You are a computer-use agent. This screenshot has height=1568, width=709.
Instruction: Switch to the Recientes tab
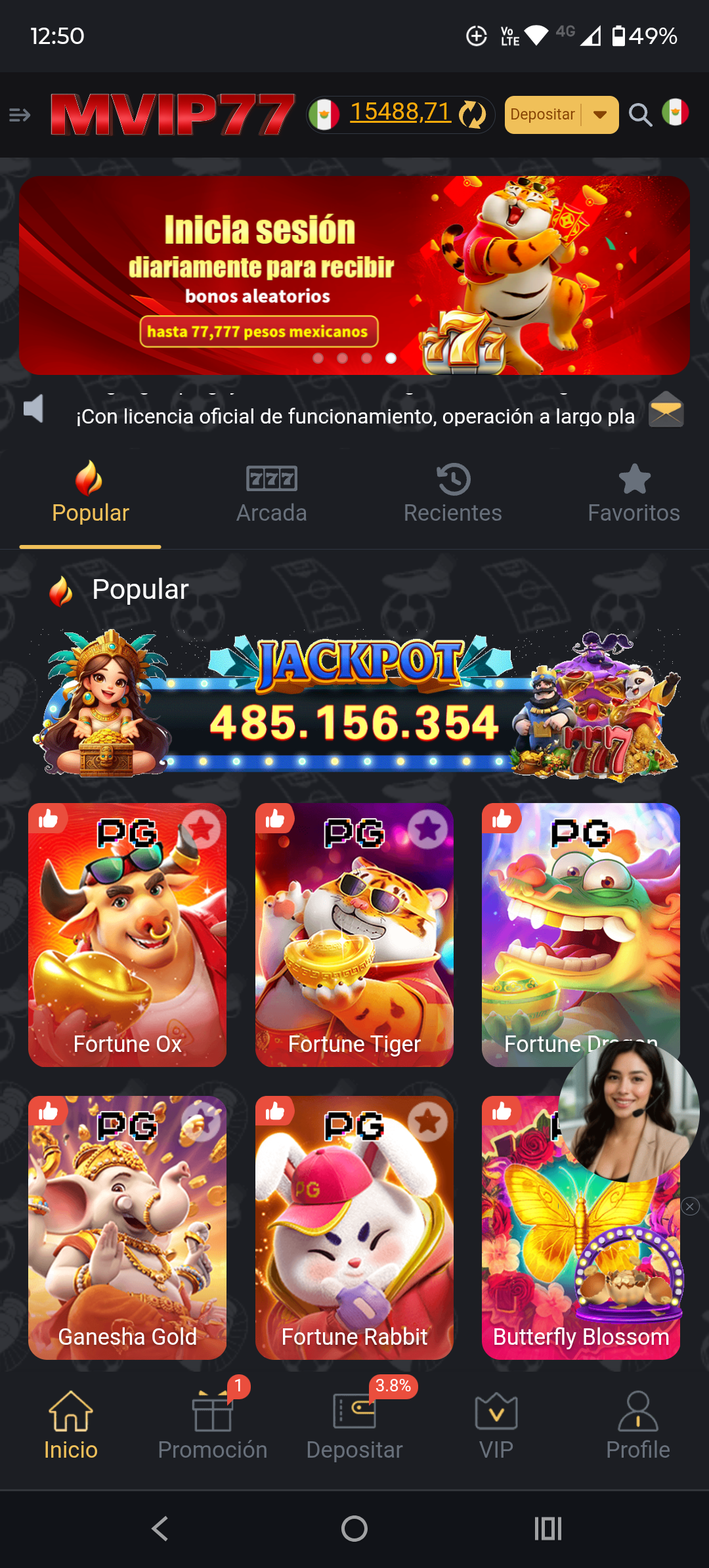pos(452,494)
